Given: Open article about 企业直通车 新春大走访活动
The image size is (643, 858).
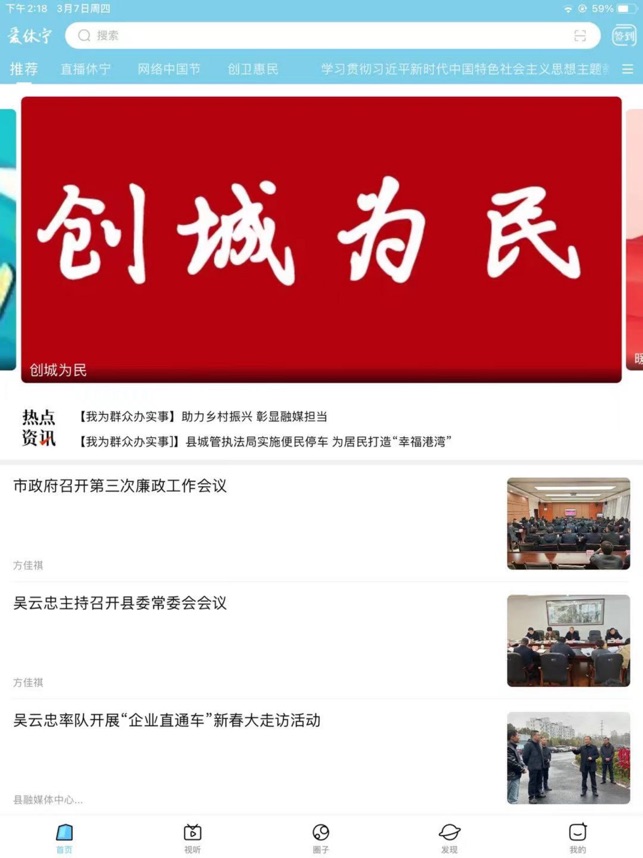Looking at the screenshot, I should point(166,720).
